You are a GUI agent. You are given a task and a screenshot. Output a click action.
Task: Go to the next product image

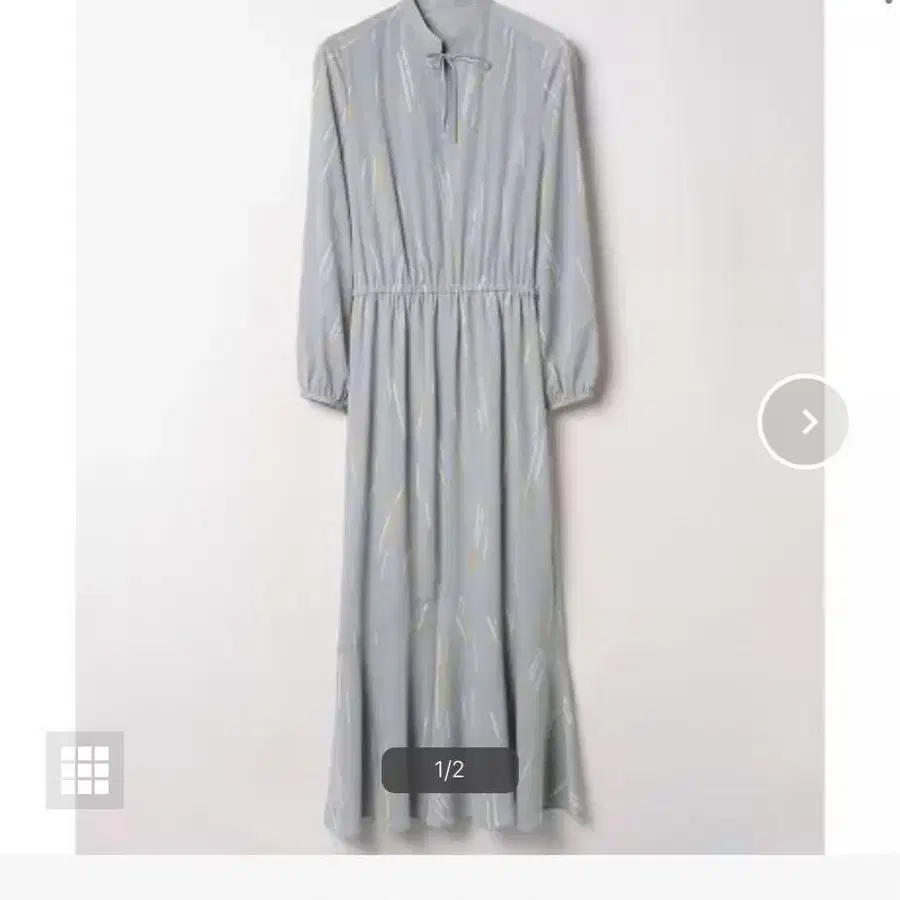coord(804,422)
